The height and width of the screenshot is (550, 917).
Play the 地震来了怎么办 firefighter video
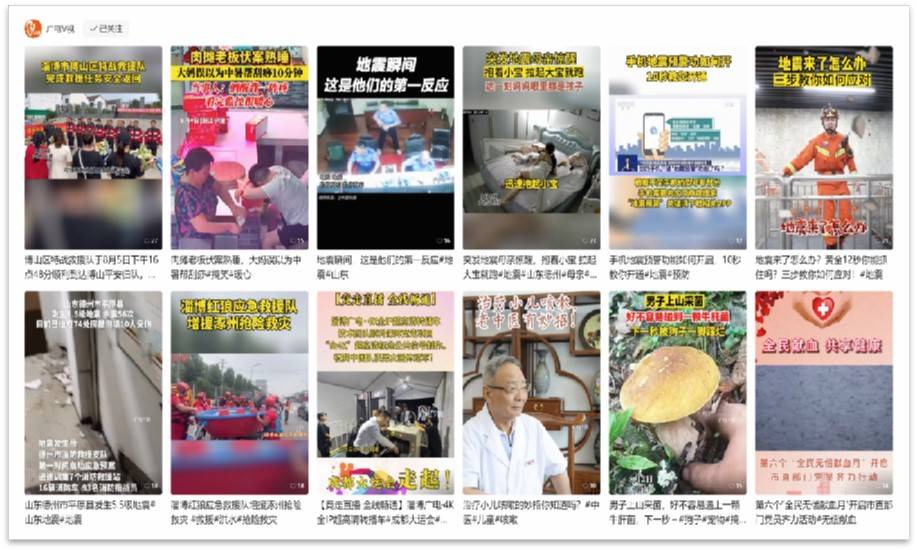pos(823,148)
